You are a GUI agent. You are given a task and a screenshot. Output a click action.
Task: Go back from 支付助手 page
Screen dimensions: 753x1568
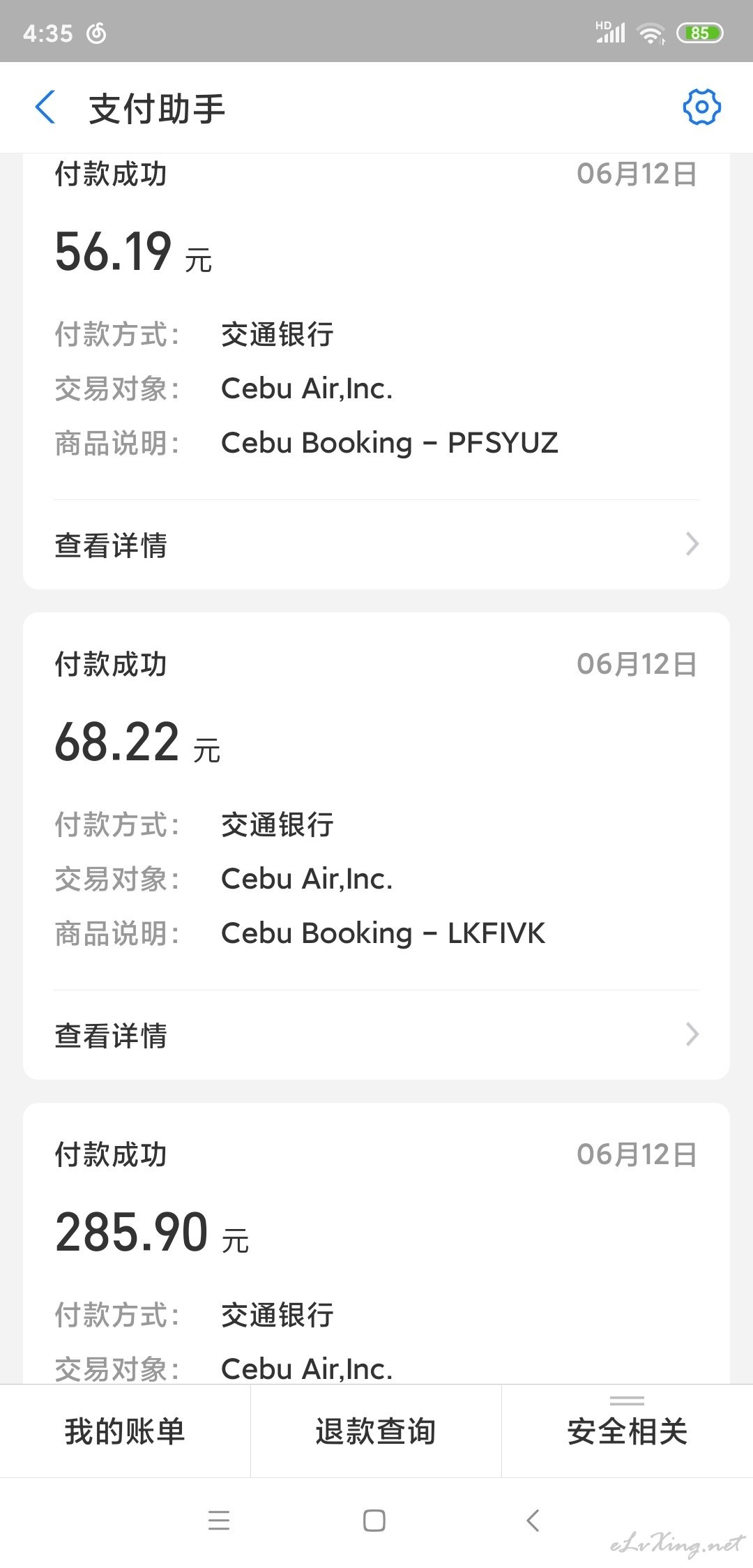point(45,107)
